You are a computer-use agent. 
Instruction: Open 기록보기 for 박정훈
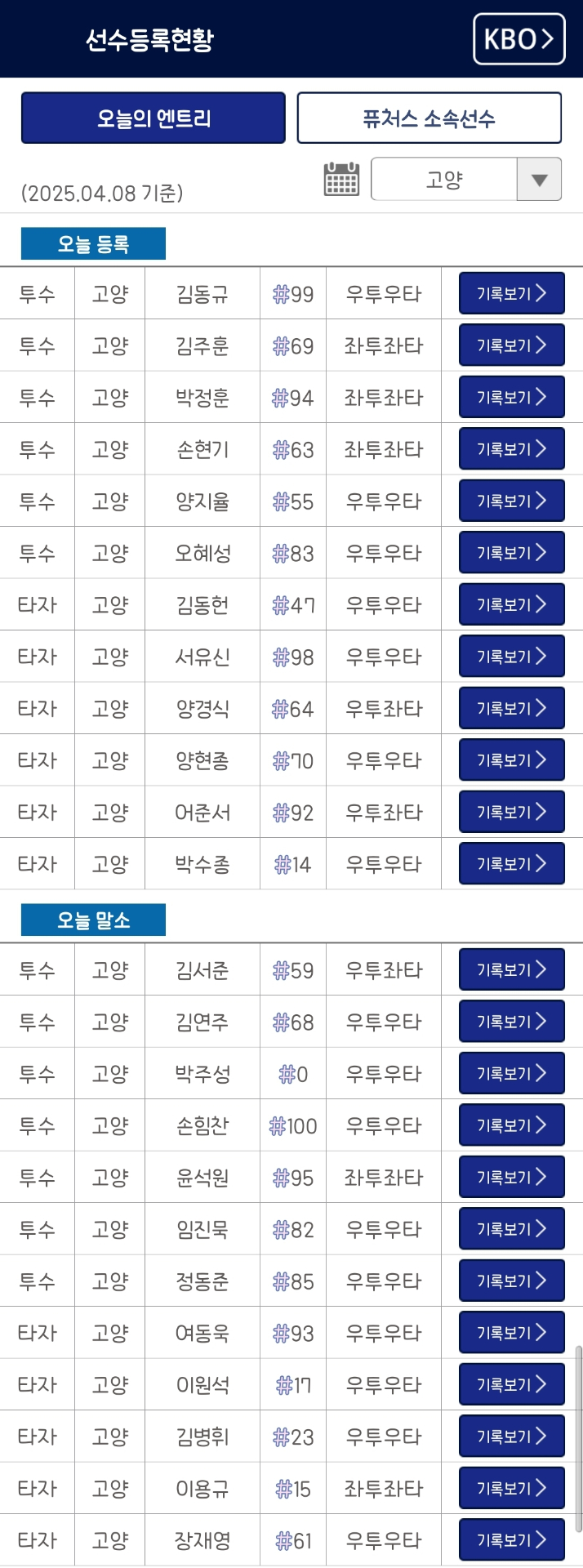point(511,397)
